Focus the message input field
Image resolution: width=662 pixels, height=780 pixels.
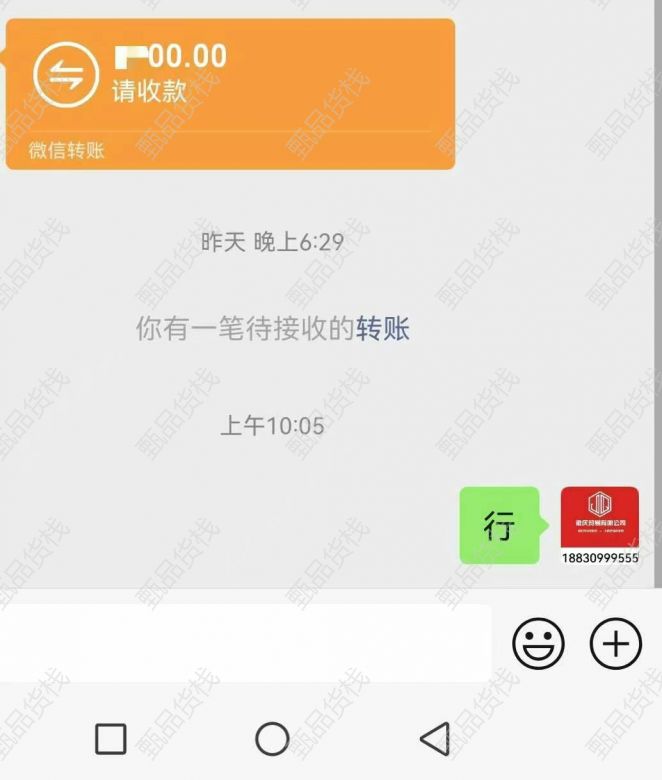tap(245, 643)
